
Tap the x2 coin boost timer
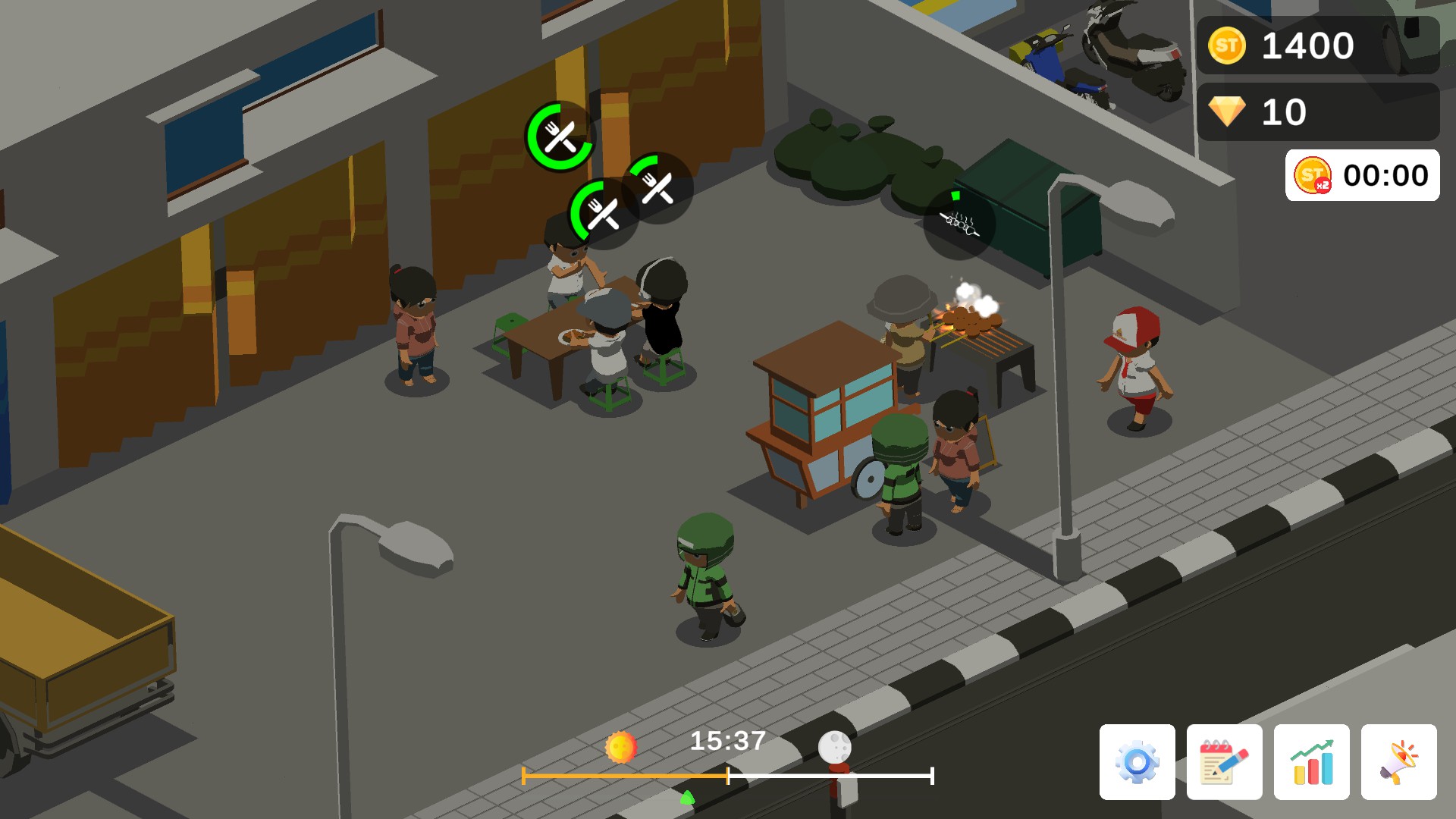(1362, 175)
